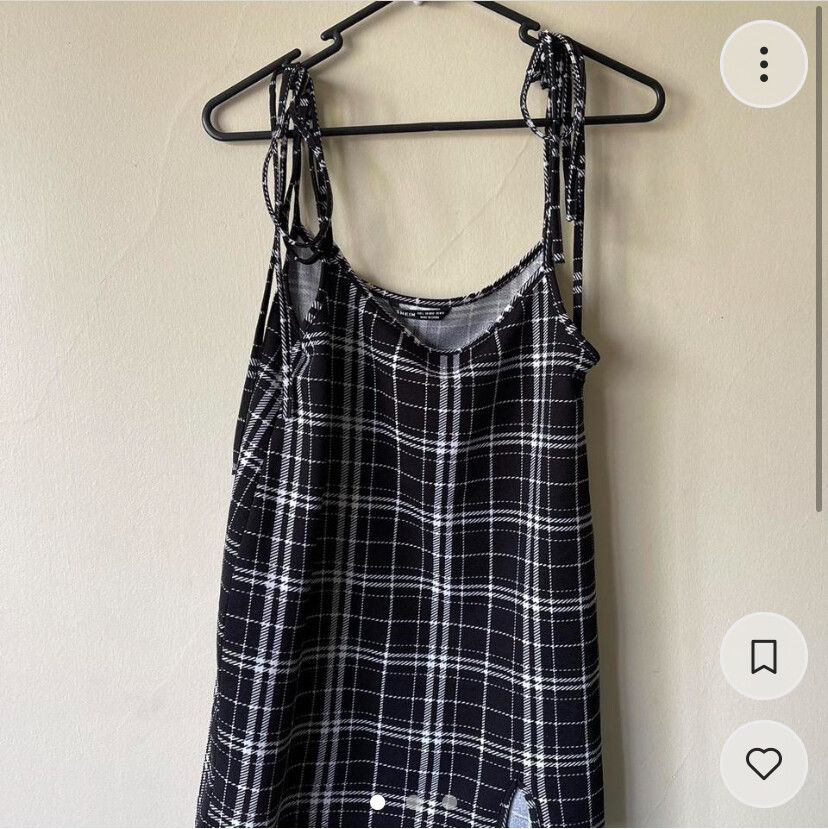Like this listing with the heart

(x=764, y=764)
